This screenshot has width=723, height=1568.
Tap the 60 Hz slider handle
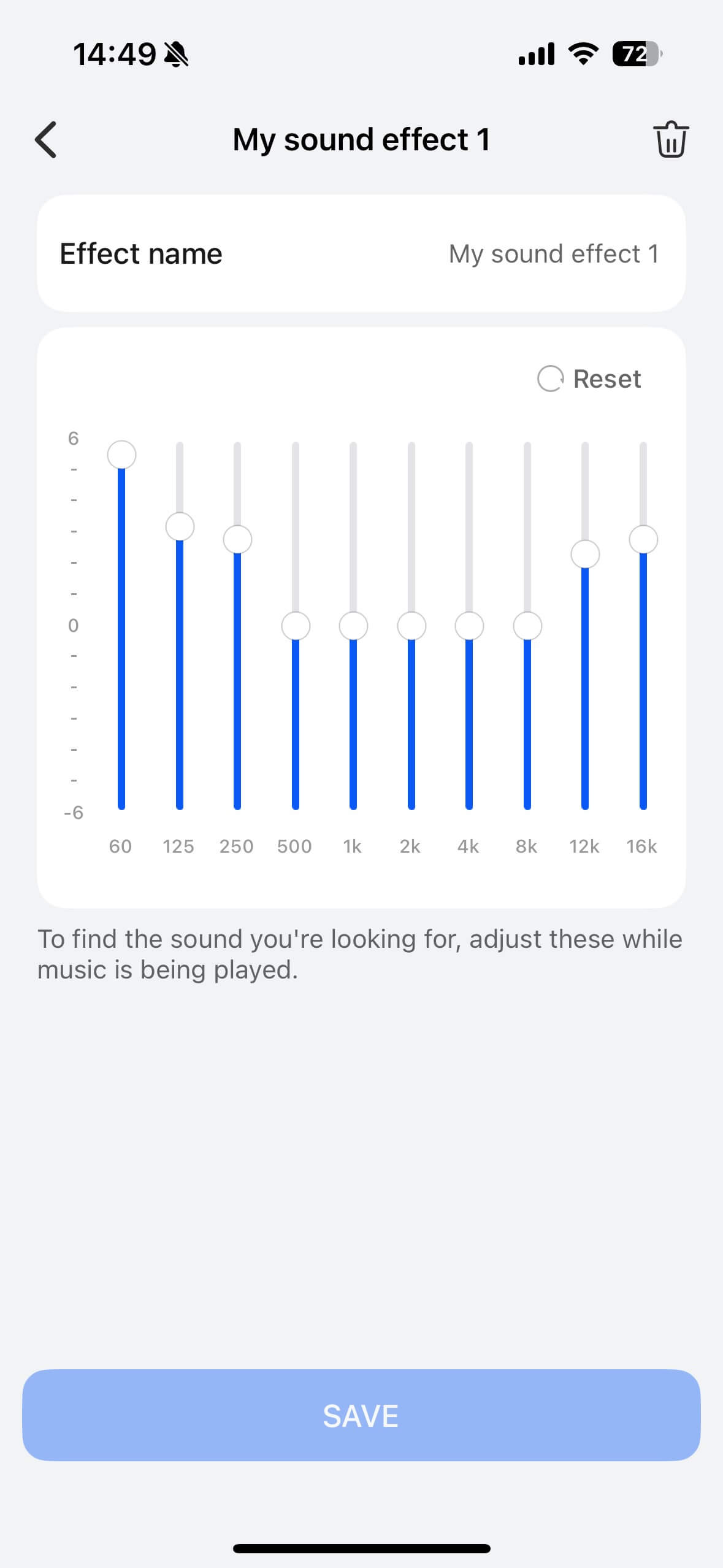click(x=121, y=455)
